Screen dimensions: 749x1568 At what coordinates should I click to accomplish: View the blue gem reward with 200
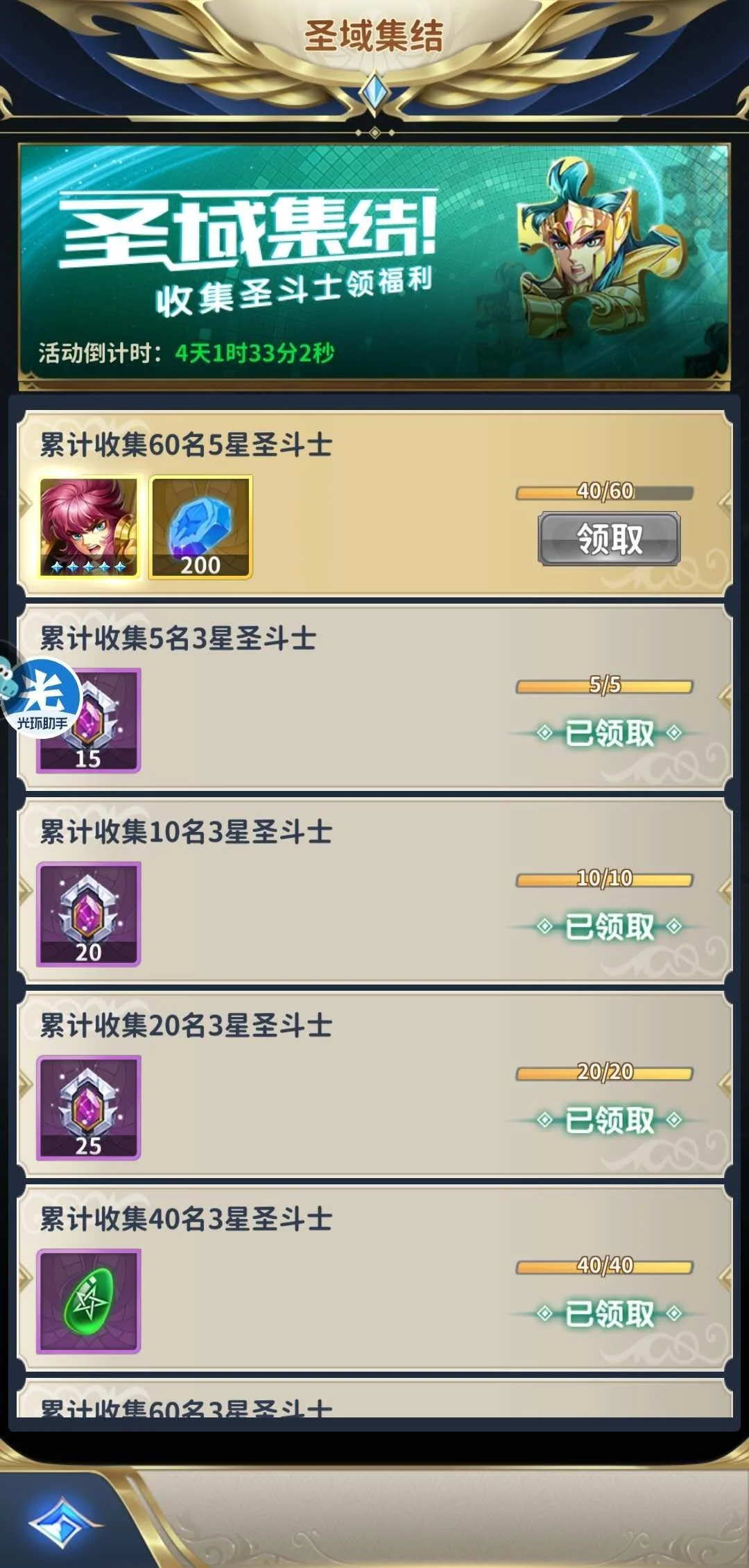201,527
